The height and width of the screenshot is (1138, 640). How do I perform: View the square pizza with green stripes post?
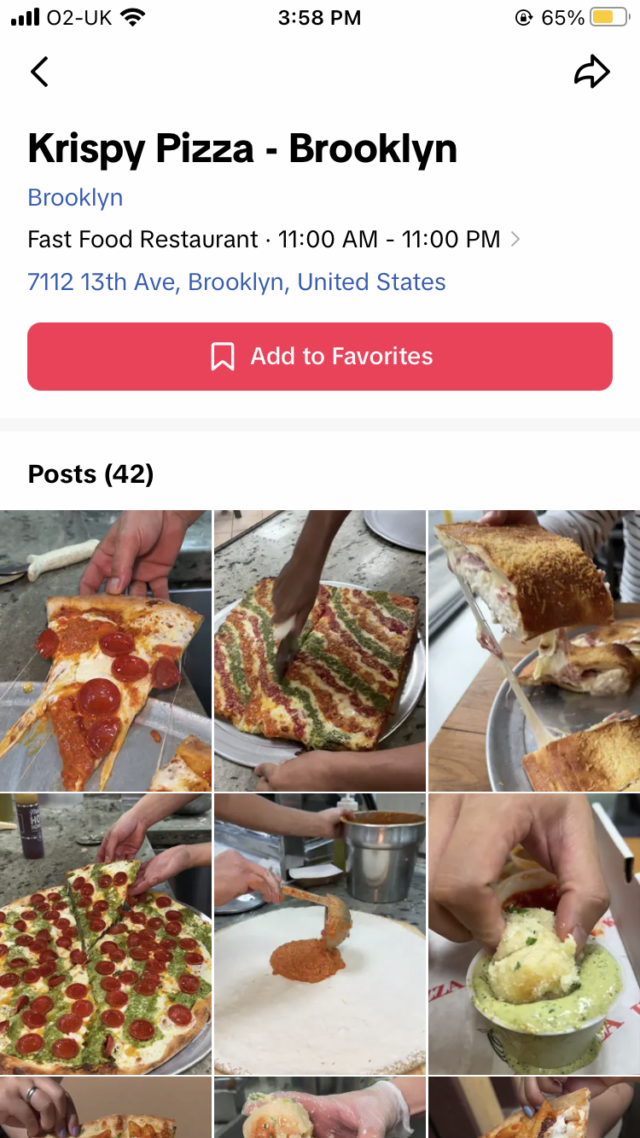(320, 650)
